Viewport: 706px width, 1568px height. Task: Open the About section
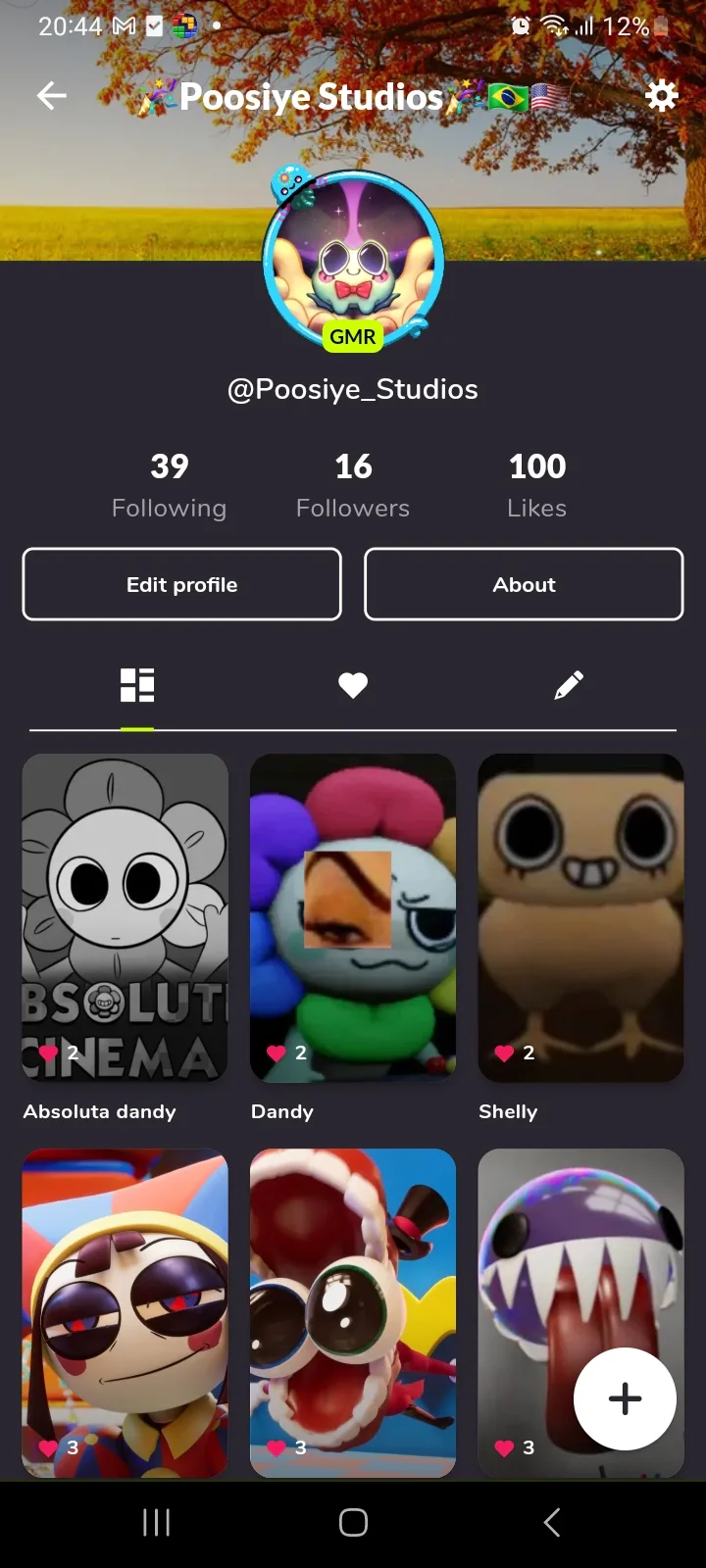coord(524,584)
